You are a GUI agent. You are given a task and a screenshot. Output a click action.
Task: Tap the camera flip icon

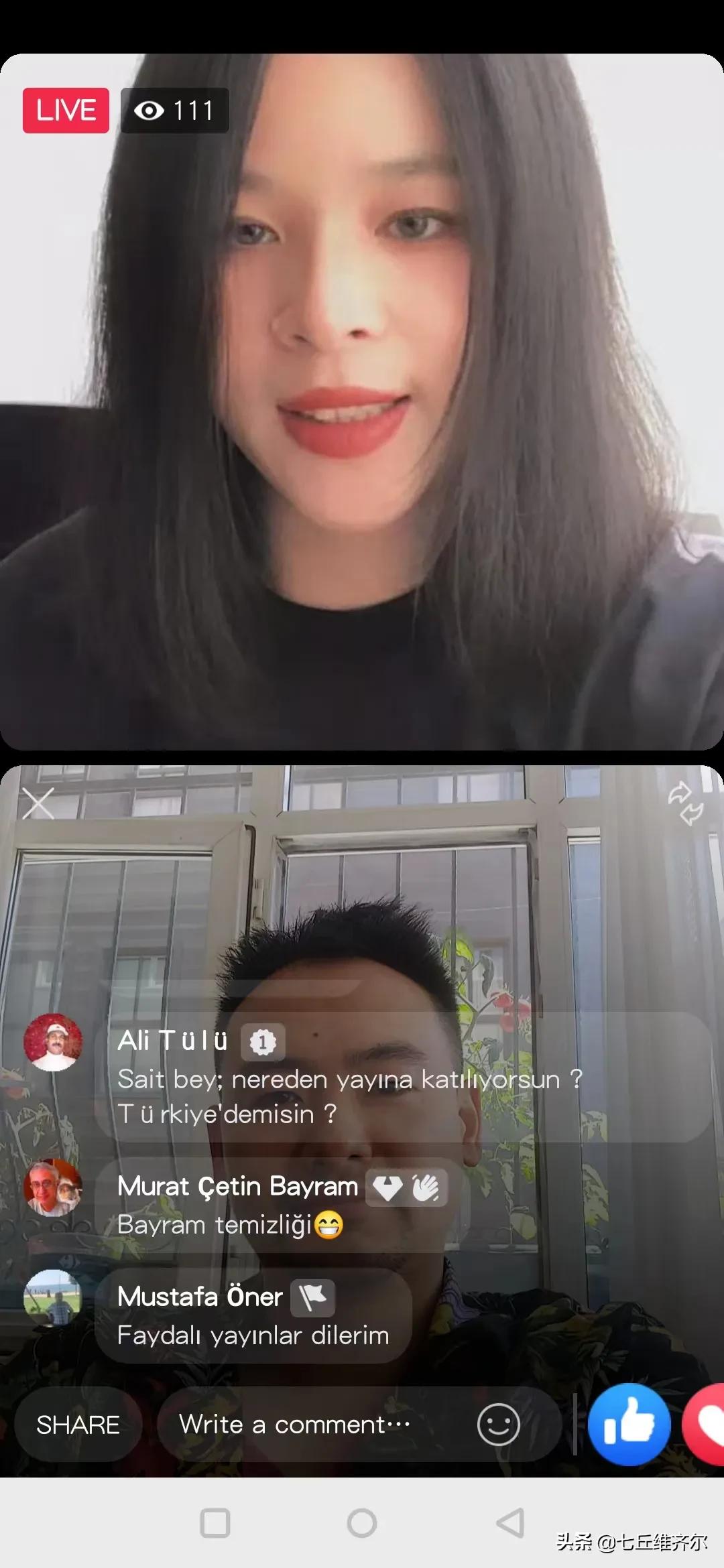tap(686, 803)
